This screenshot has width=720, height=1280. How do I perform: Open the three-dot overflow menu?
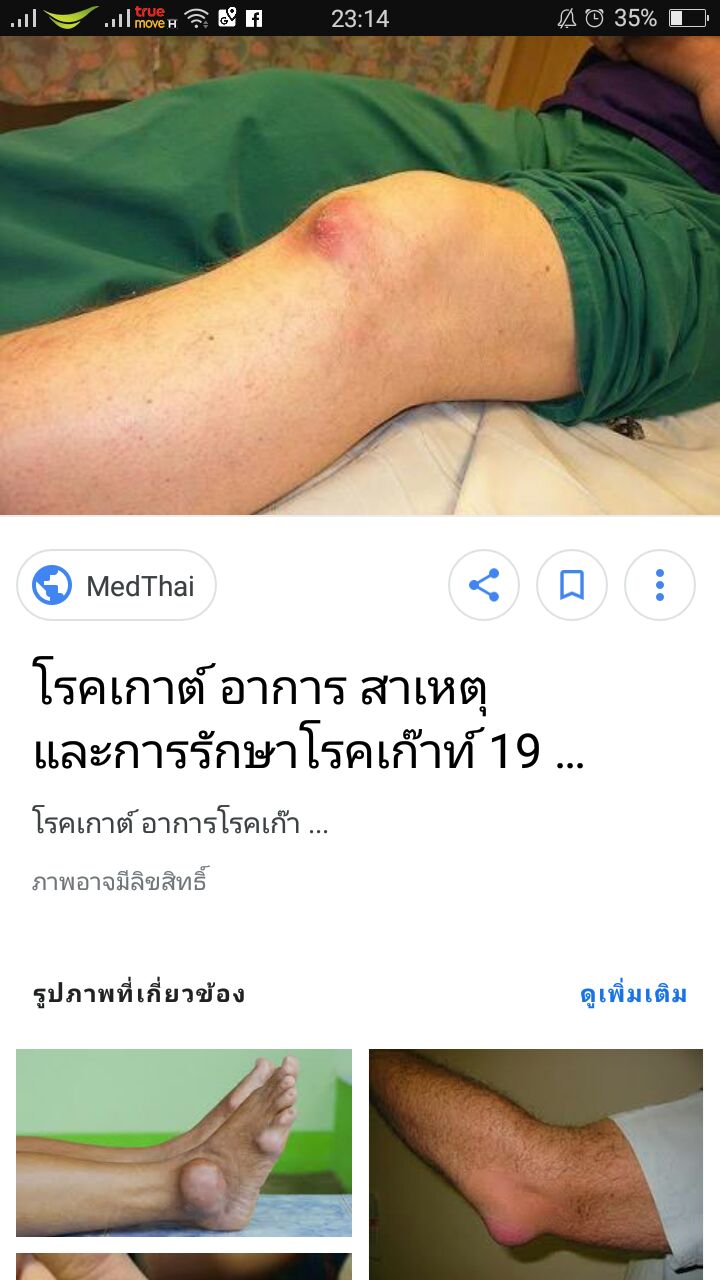(660, 586)
